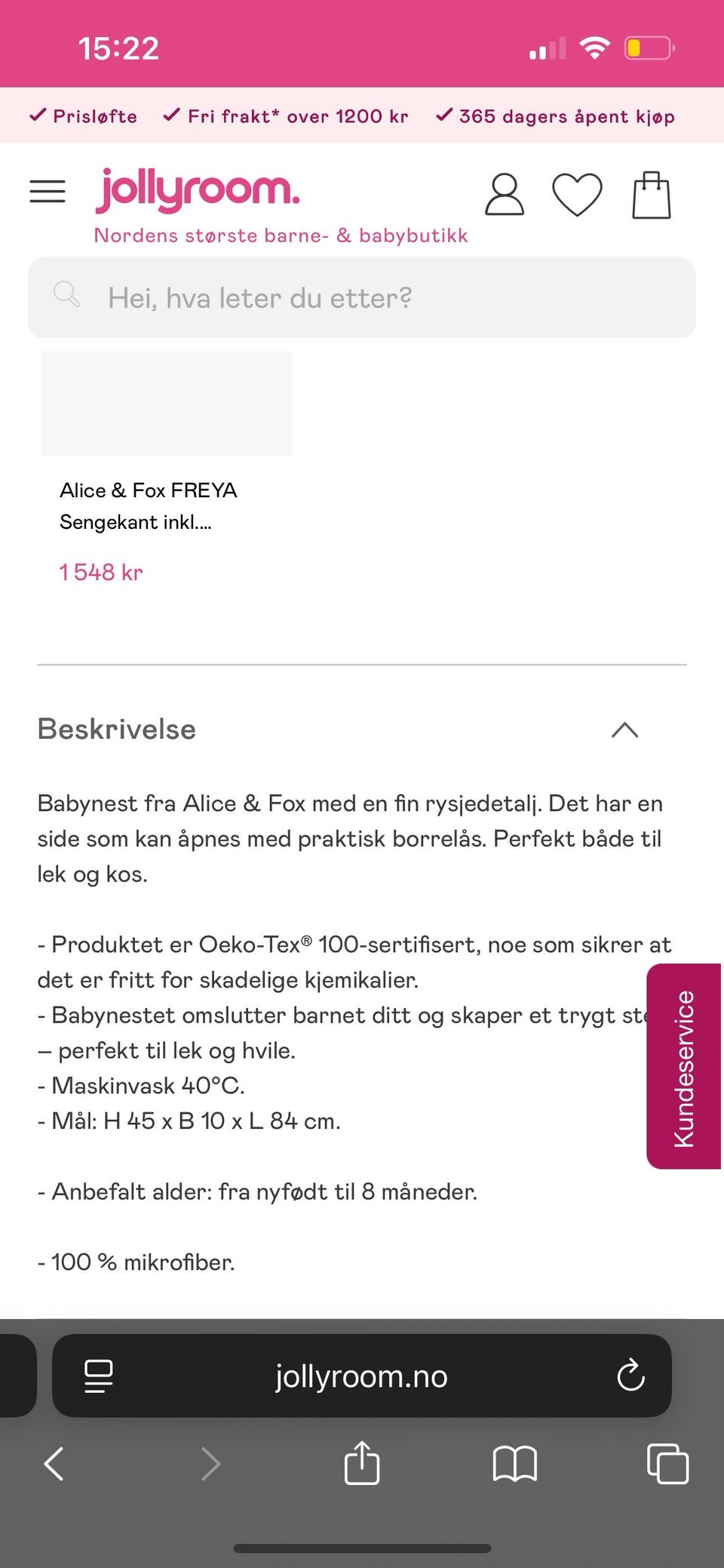Tap the Safari share icon
The height and width of the screenshot is (1568, 724).
point(361,1462)
